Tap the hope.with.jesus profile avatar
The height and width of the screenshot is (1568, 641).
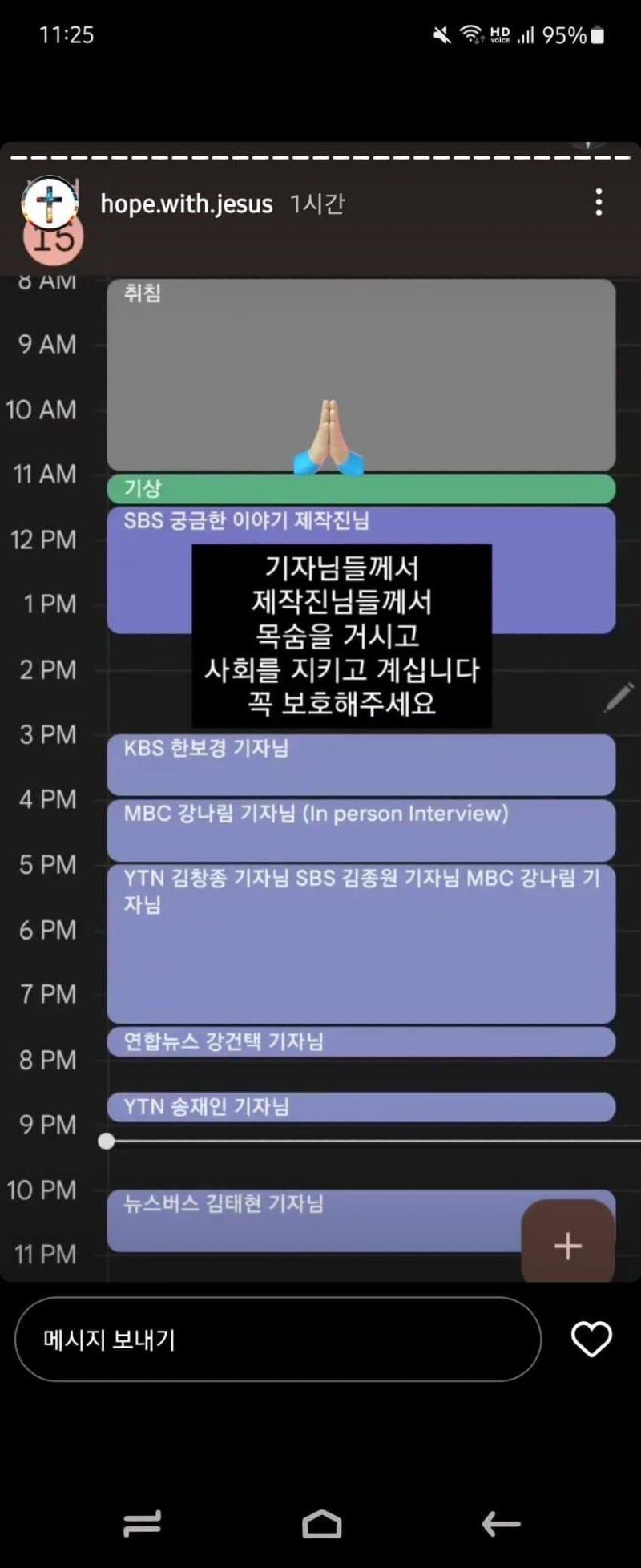pos(50,204)
